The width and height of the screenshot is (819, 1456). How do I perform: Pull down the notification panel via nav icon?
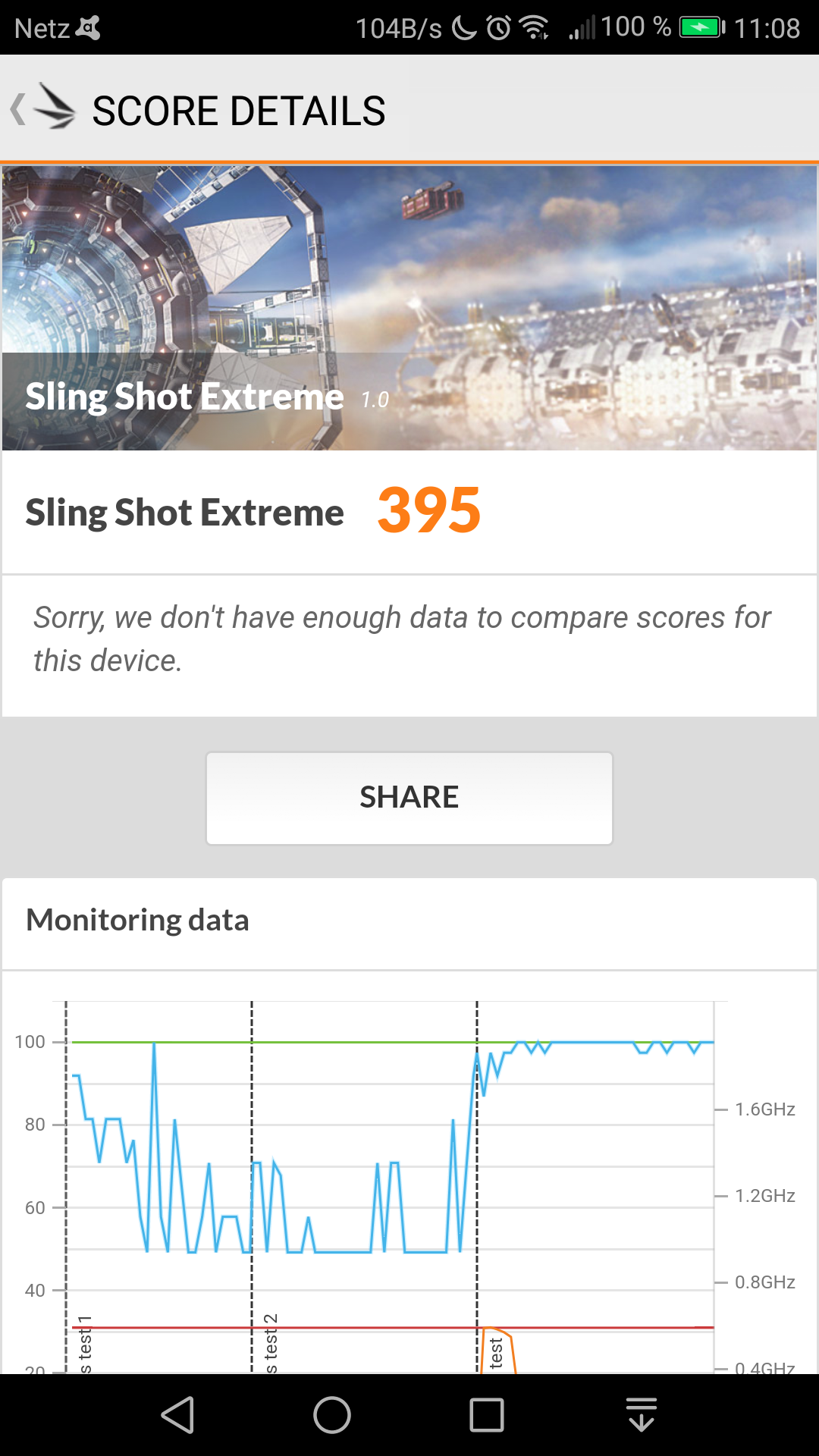click(x=642, y=1415)
